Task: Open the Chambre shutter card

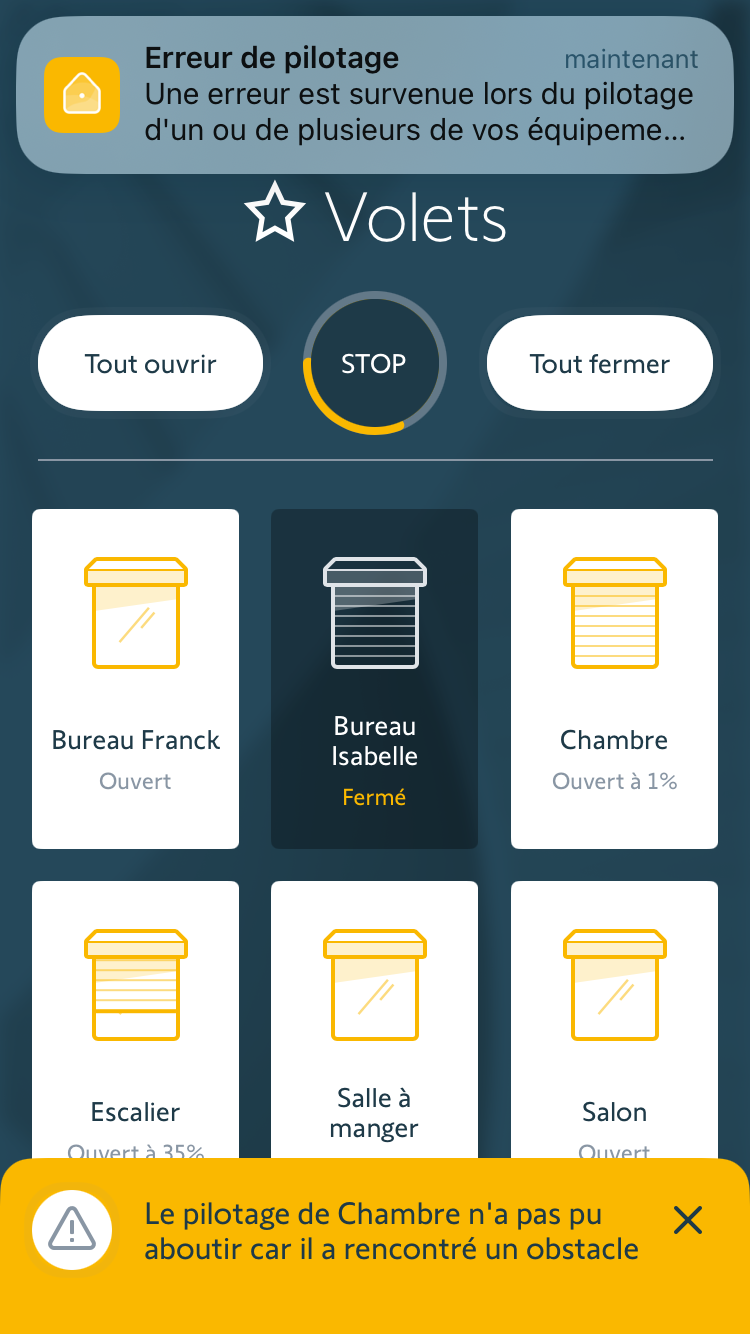Action: pyautogui.click(x=614, y=679)
